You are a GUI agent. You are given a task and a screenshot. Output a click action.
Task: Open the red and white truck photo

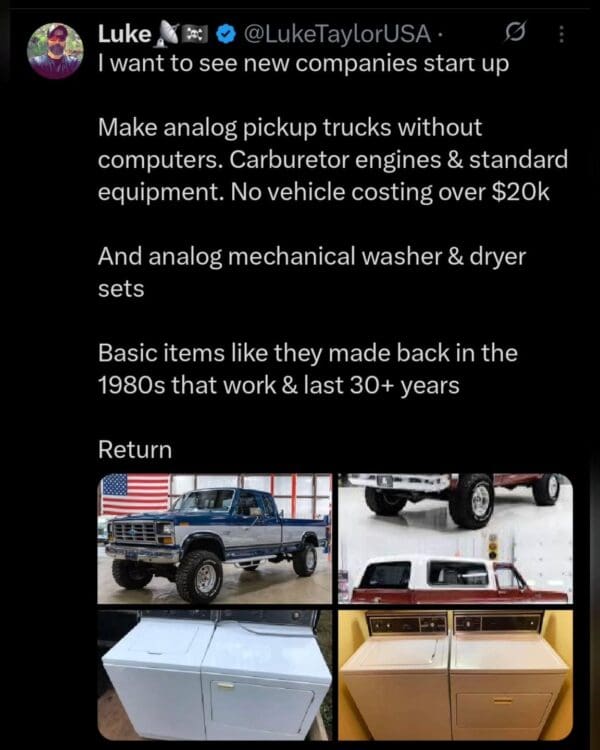point(455,539)
